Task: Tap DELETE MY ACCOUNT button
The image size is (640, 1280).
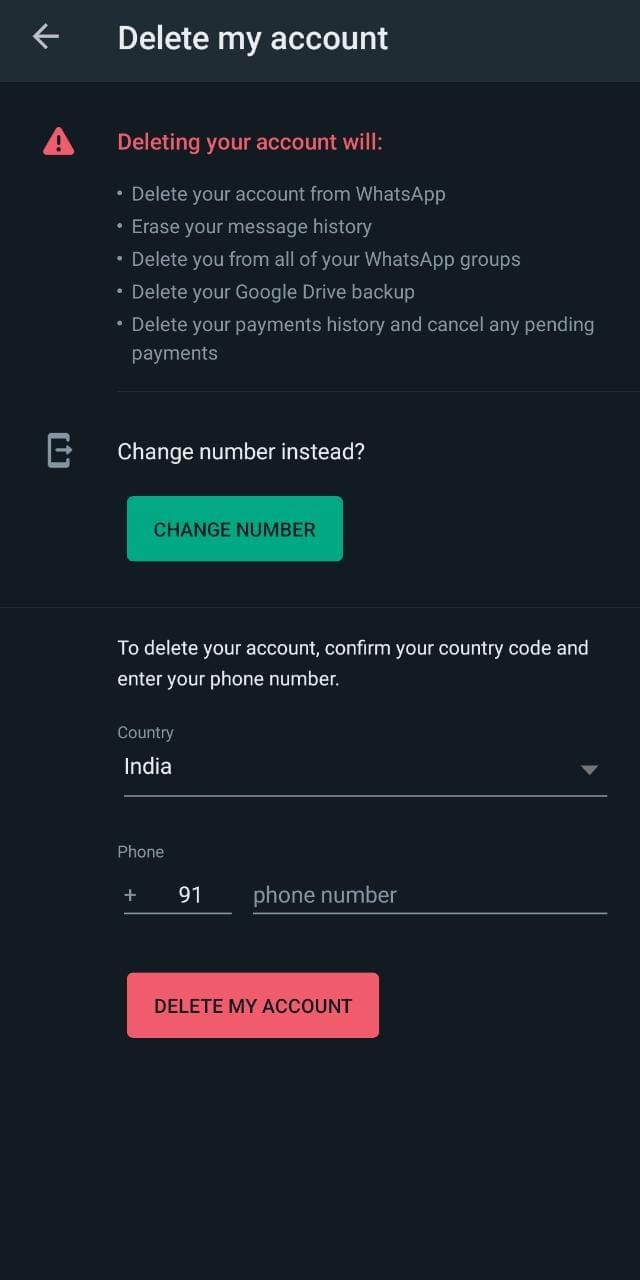Action: click(253, 1006)
